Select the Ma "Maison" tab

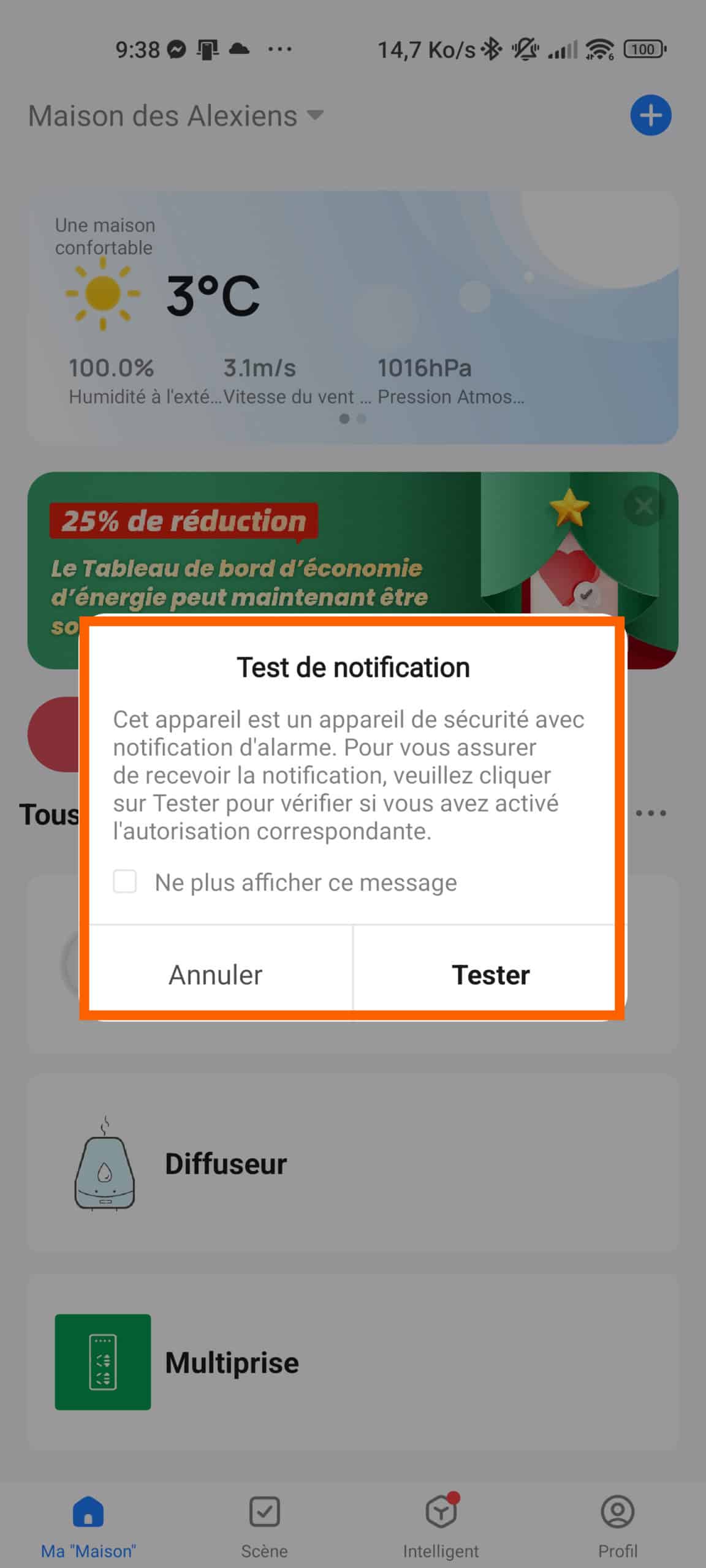click(88, 1527)
